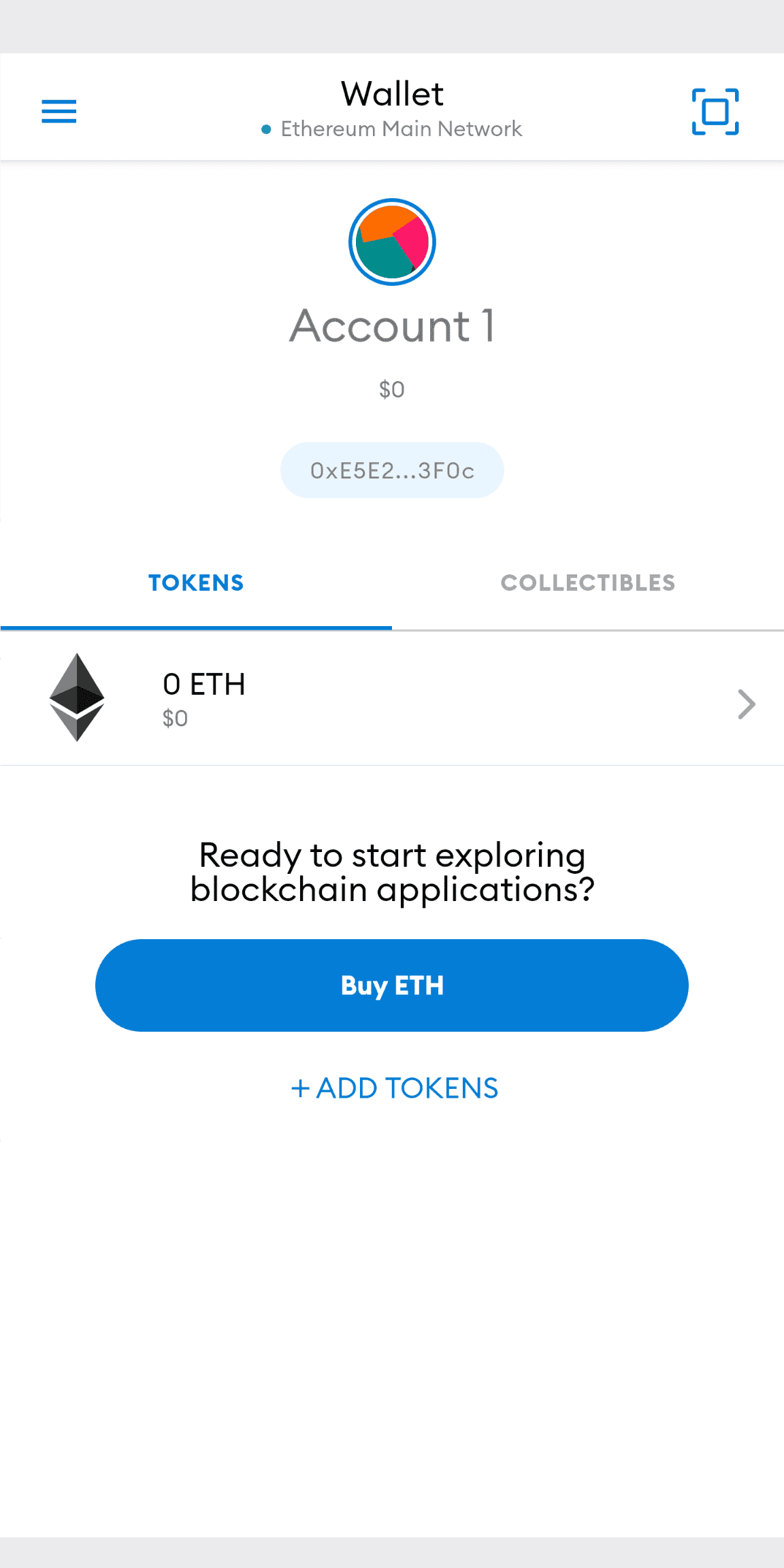784x1568 pixels.
Task: Open the QR code scanner
Action: pos(715,111)
